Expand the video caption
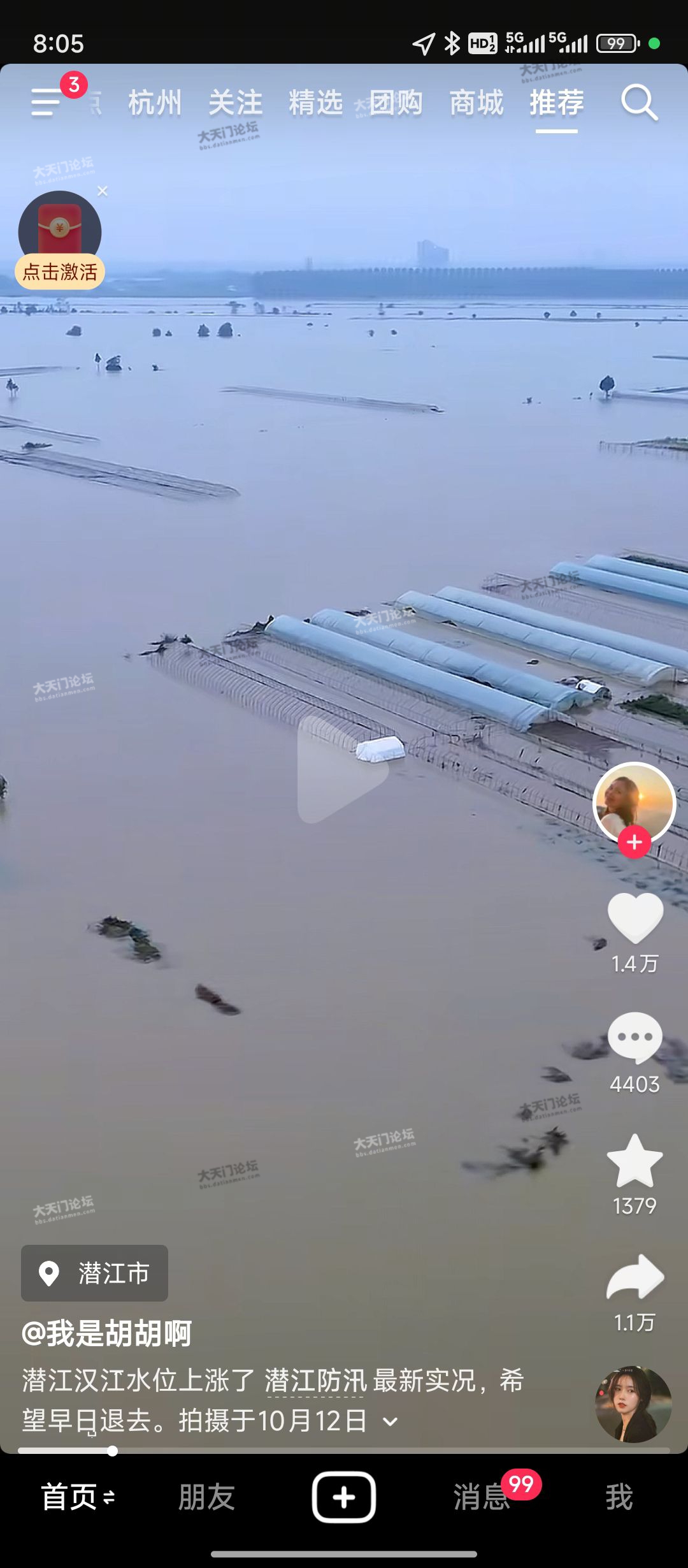This screenshot has width=688, height=1568. pos(391,1421)
